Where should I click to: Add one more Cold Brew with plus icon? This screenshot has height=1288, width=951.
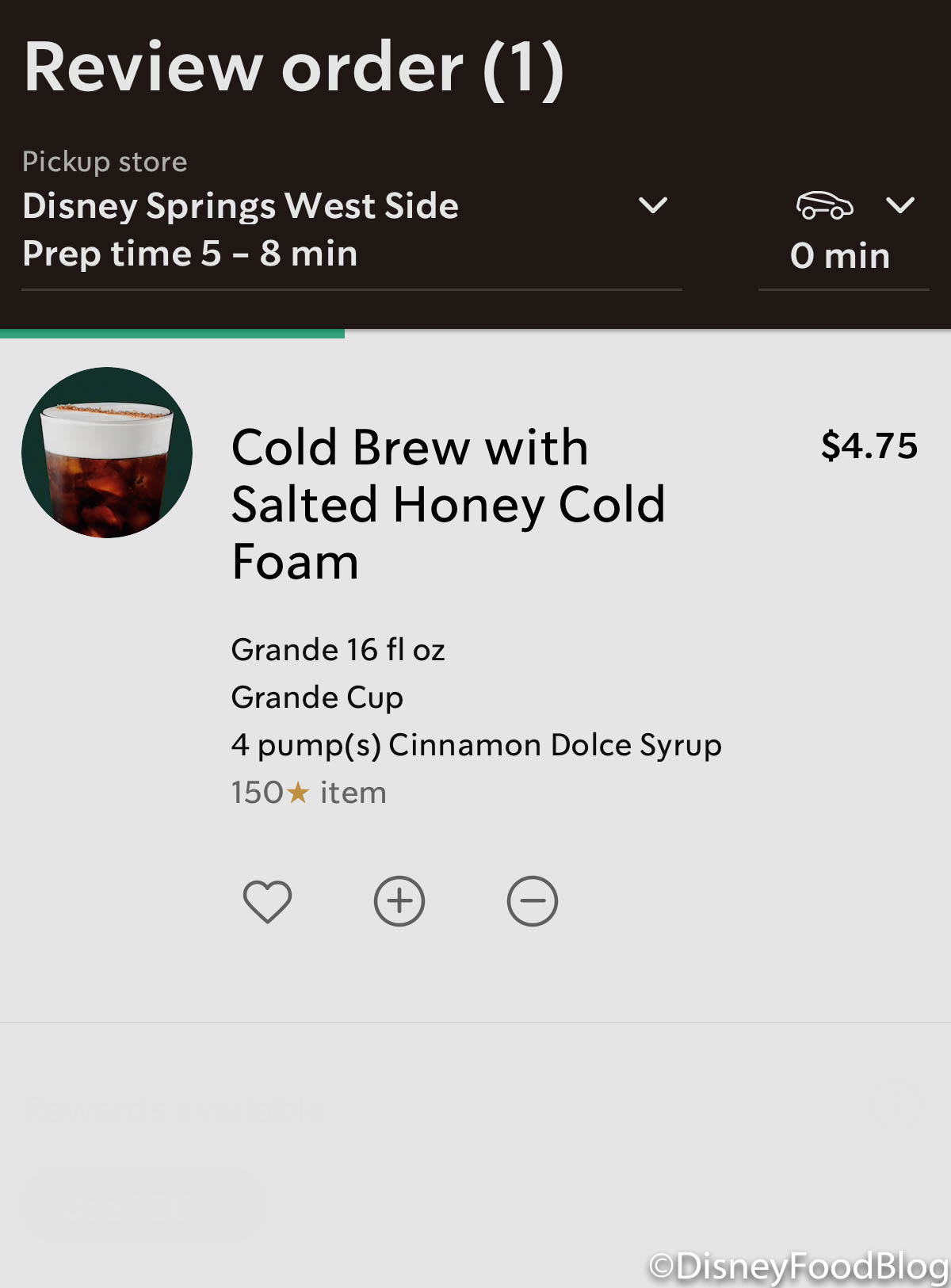(x=399, y=901)
